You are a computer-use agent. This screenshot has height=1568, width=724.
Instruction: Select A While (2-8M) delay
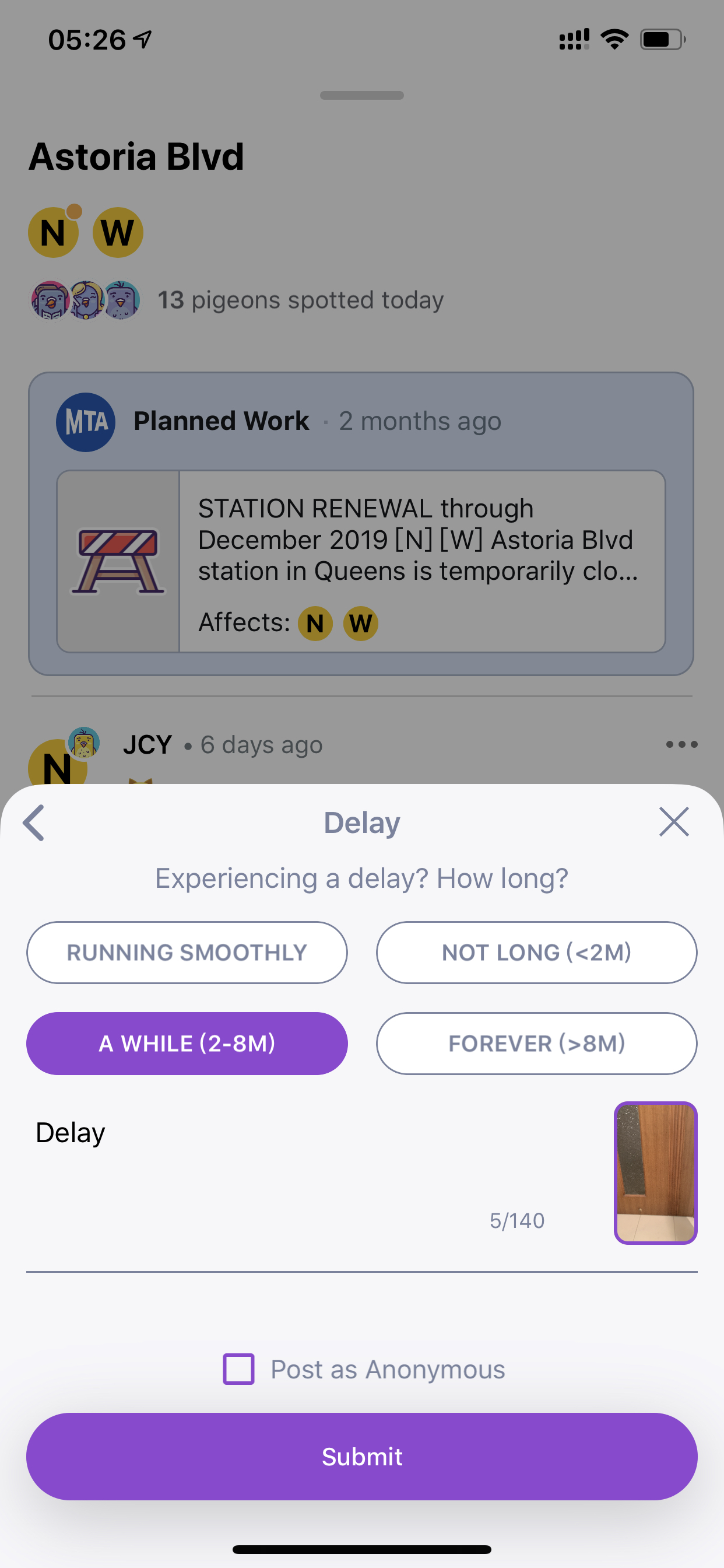point(187,1044)
